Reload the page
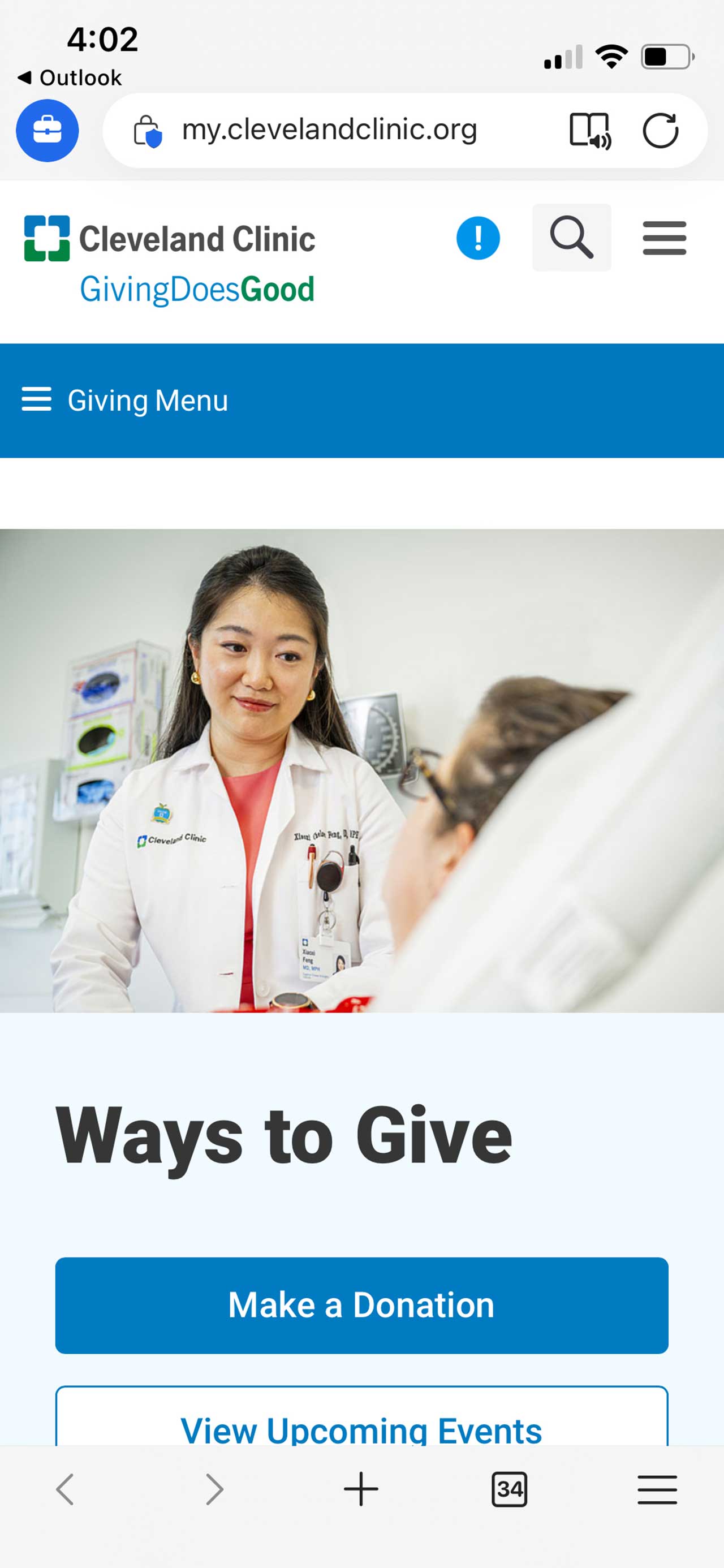Image resolution: width=724 pixels, height=1568 pixels. coord(661,130)
